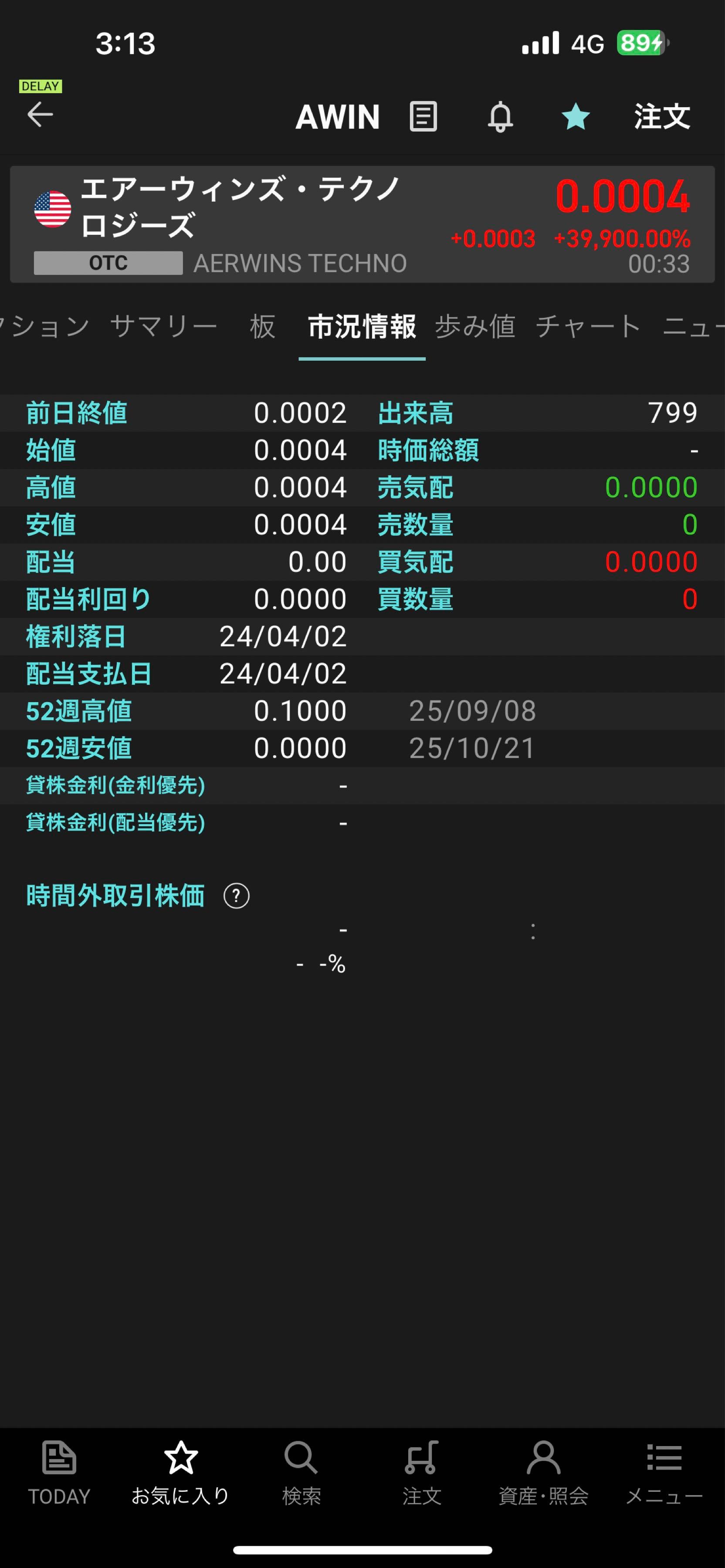The height and width of the screenshot is (1568, 725).
Task: Tap the star icon for お気に入り favorites
Action: pos(180,1461)
